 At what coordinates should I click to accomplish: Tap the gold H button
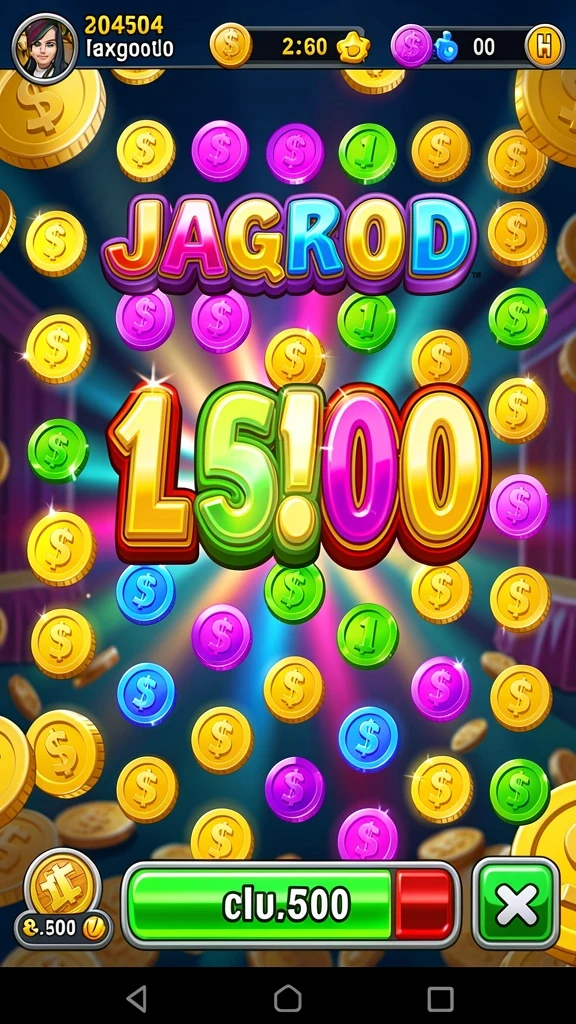[545, 46]
